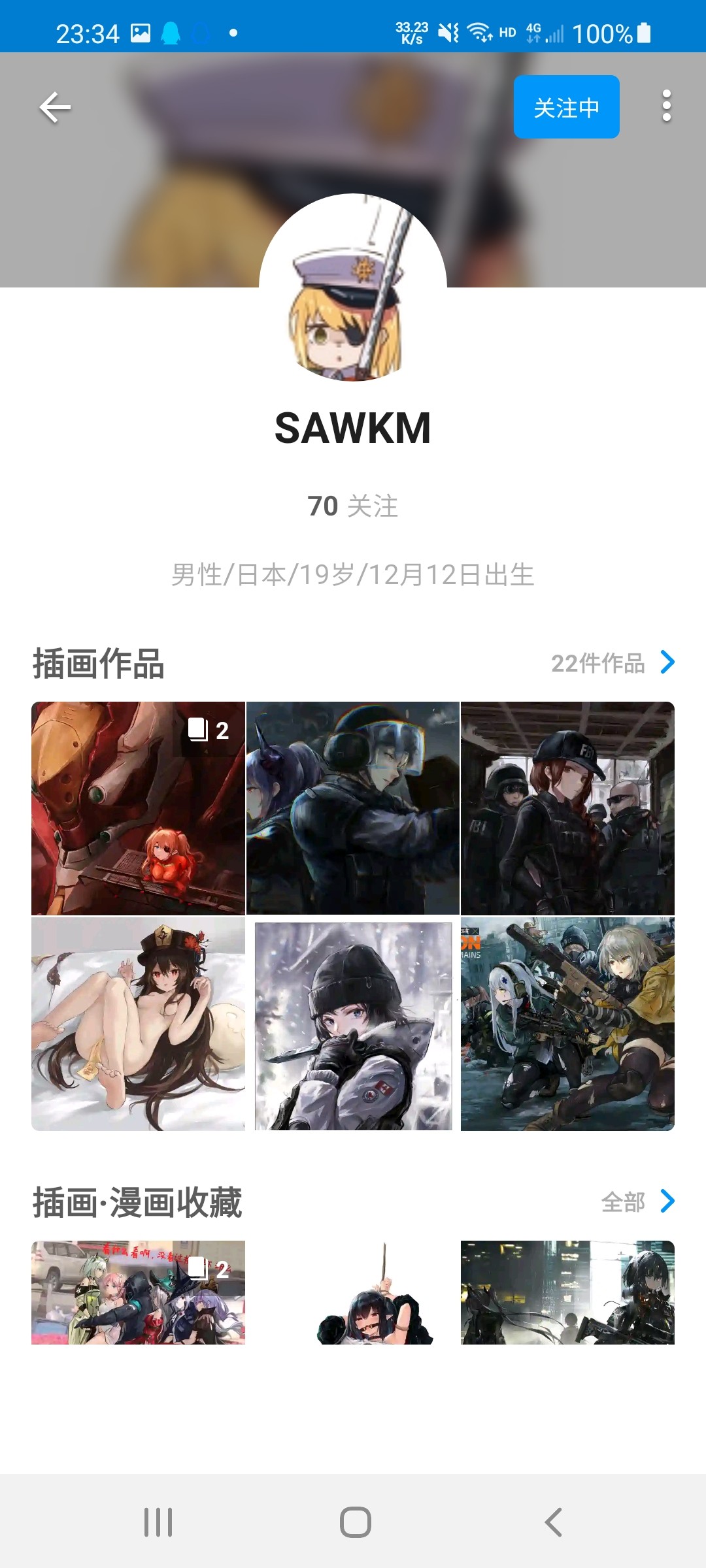This screenshot has width=706, height=1568.
Task: Open the bookmarked group artwork with 2 pages
Action: [138, 1292]
